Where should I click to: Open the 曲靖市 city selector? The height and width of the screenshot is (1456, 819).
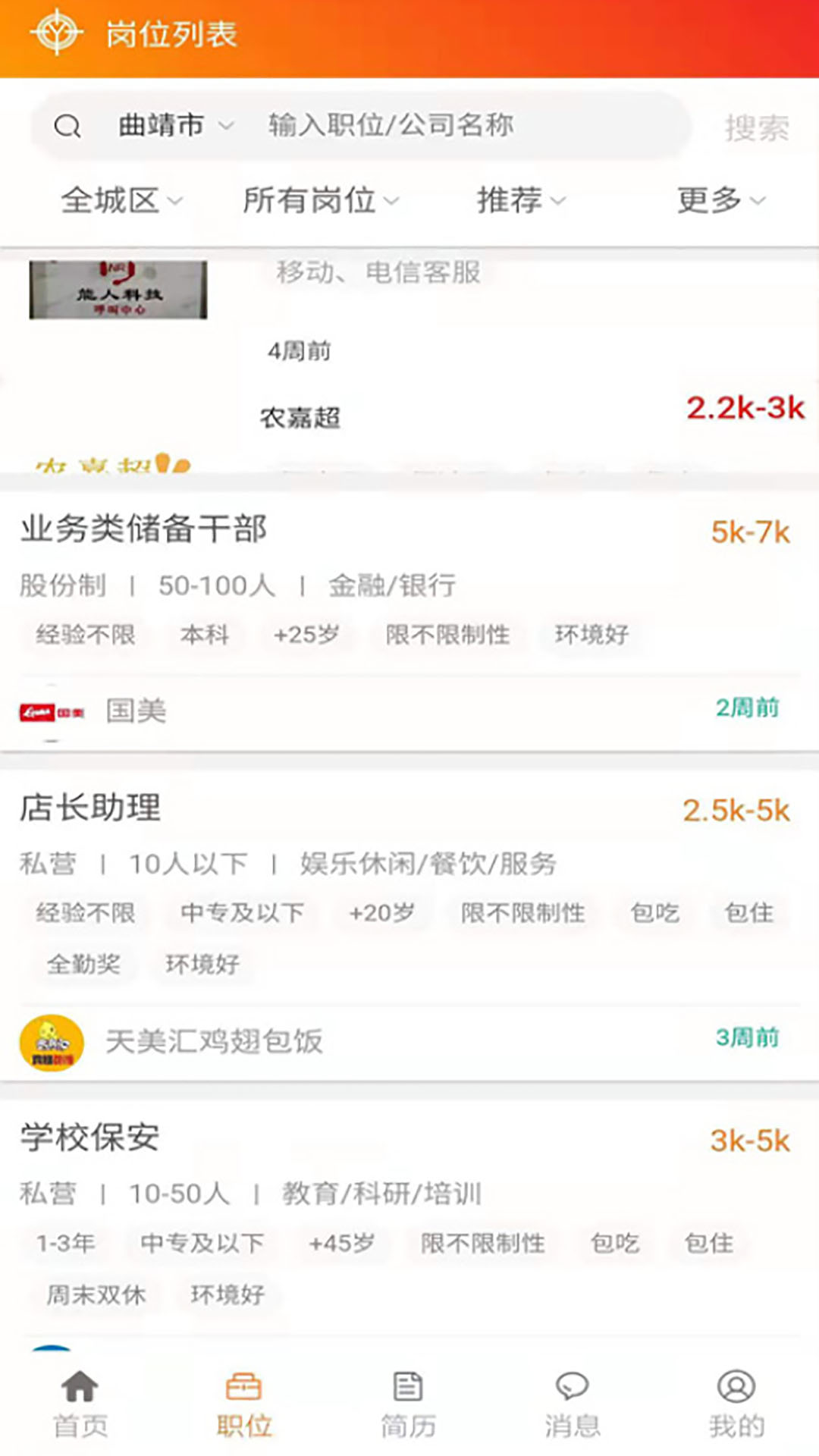175,125
